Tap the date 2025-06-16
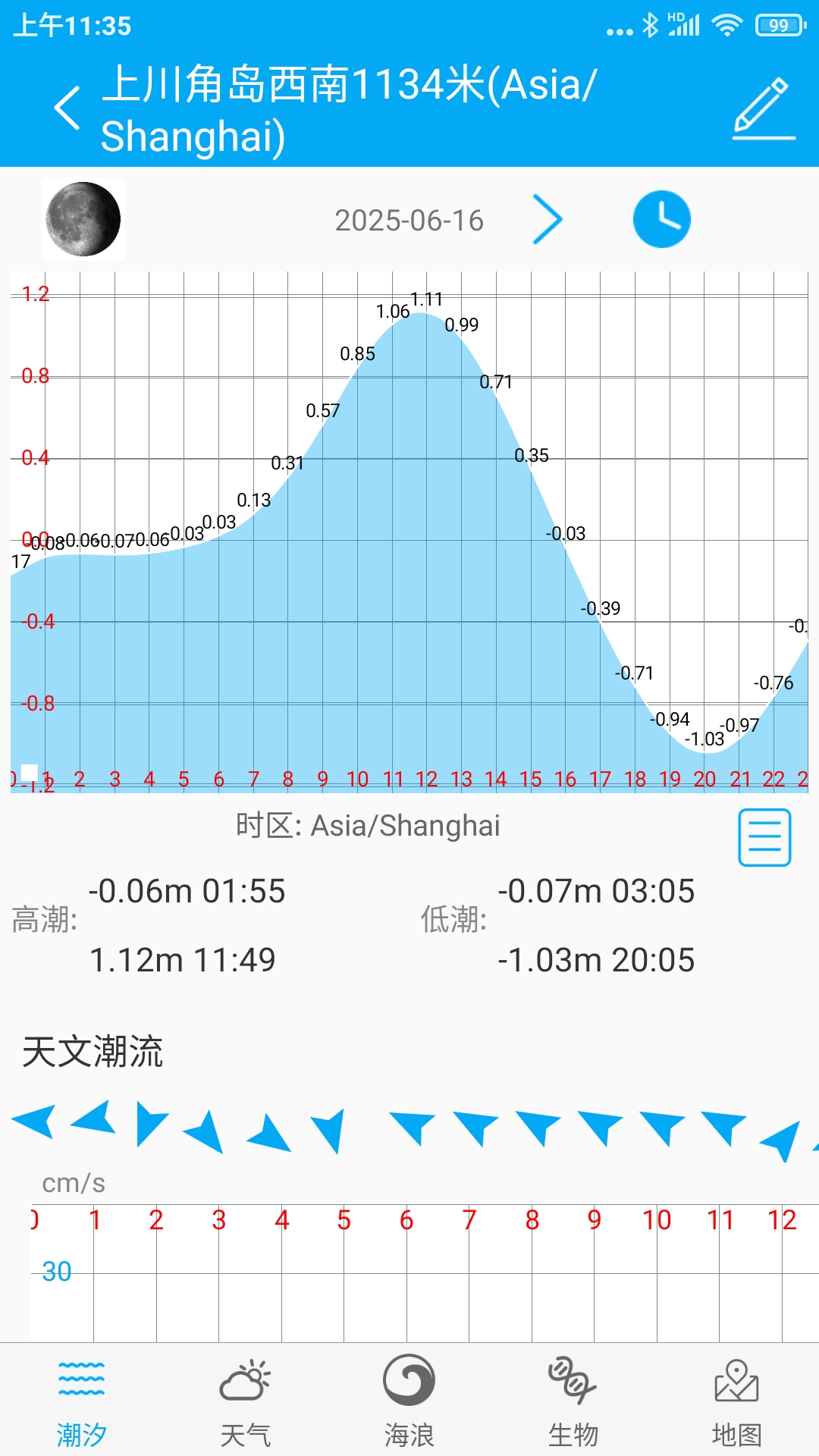 coord(409,220)
